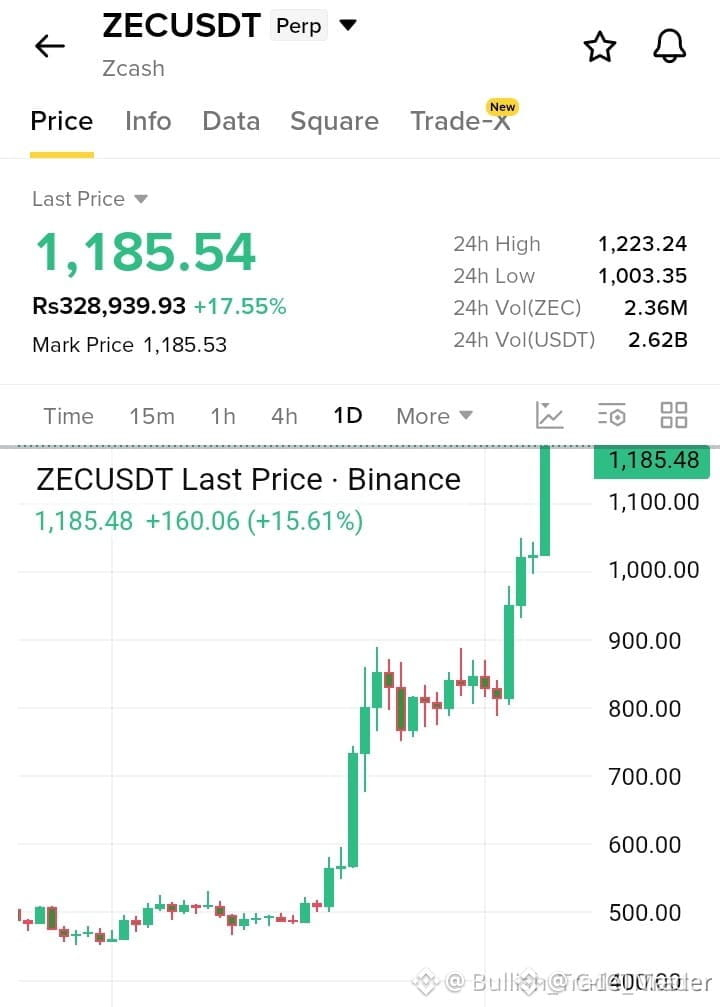Open the Square tab
The height and width of the screenshot is (1007, 720).
(335, 121)
